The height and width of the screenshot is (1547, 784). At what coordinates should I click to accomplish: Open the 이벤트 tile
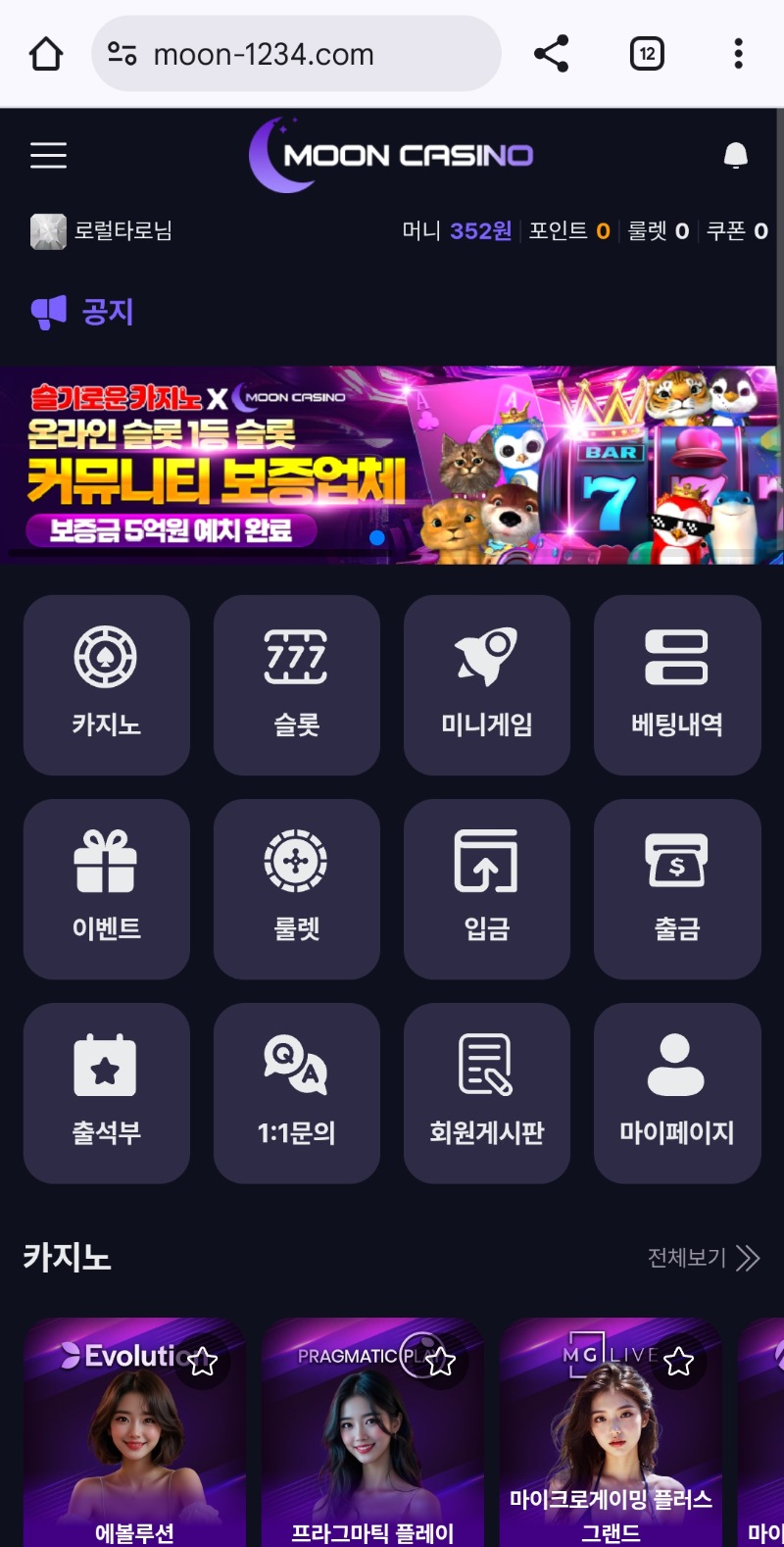tap(107, 888)
